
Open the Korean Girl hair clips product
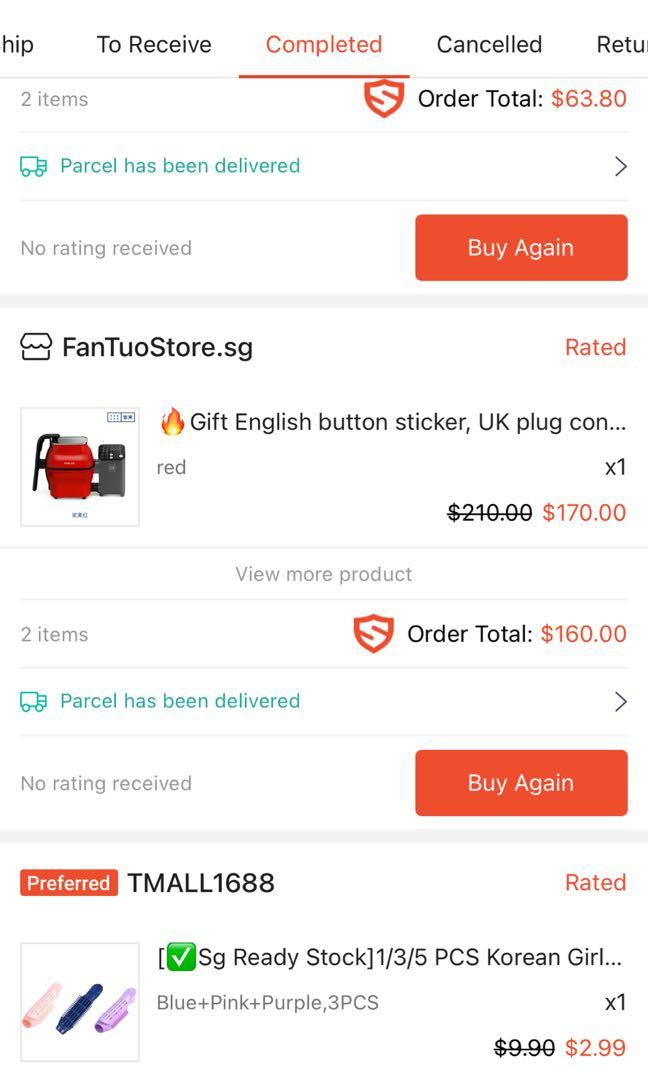[x=80, y=1002]
